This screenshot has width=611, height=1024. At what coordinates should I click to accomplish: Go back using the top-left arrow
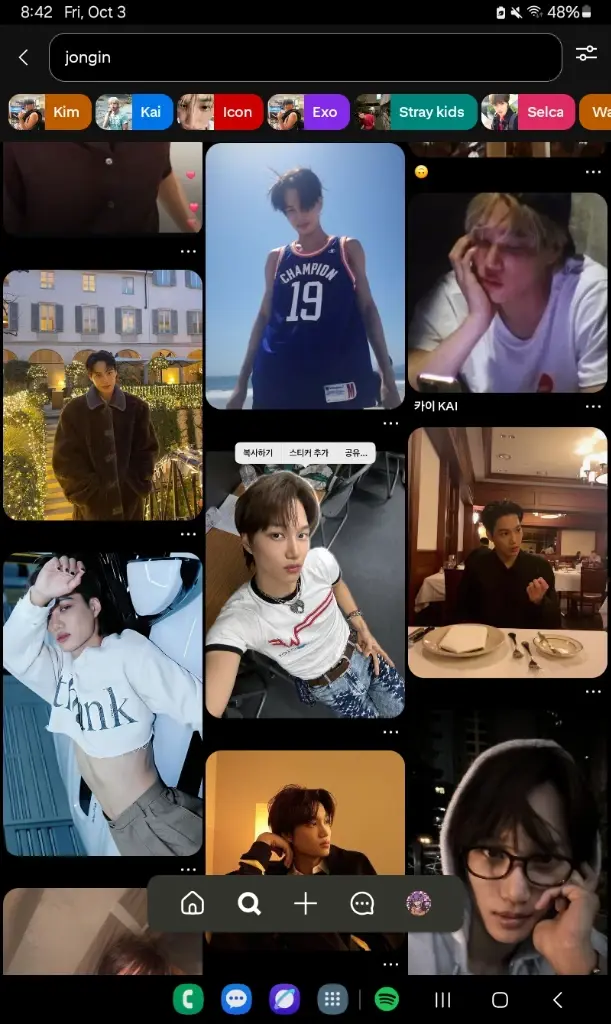pos(24,57)
